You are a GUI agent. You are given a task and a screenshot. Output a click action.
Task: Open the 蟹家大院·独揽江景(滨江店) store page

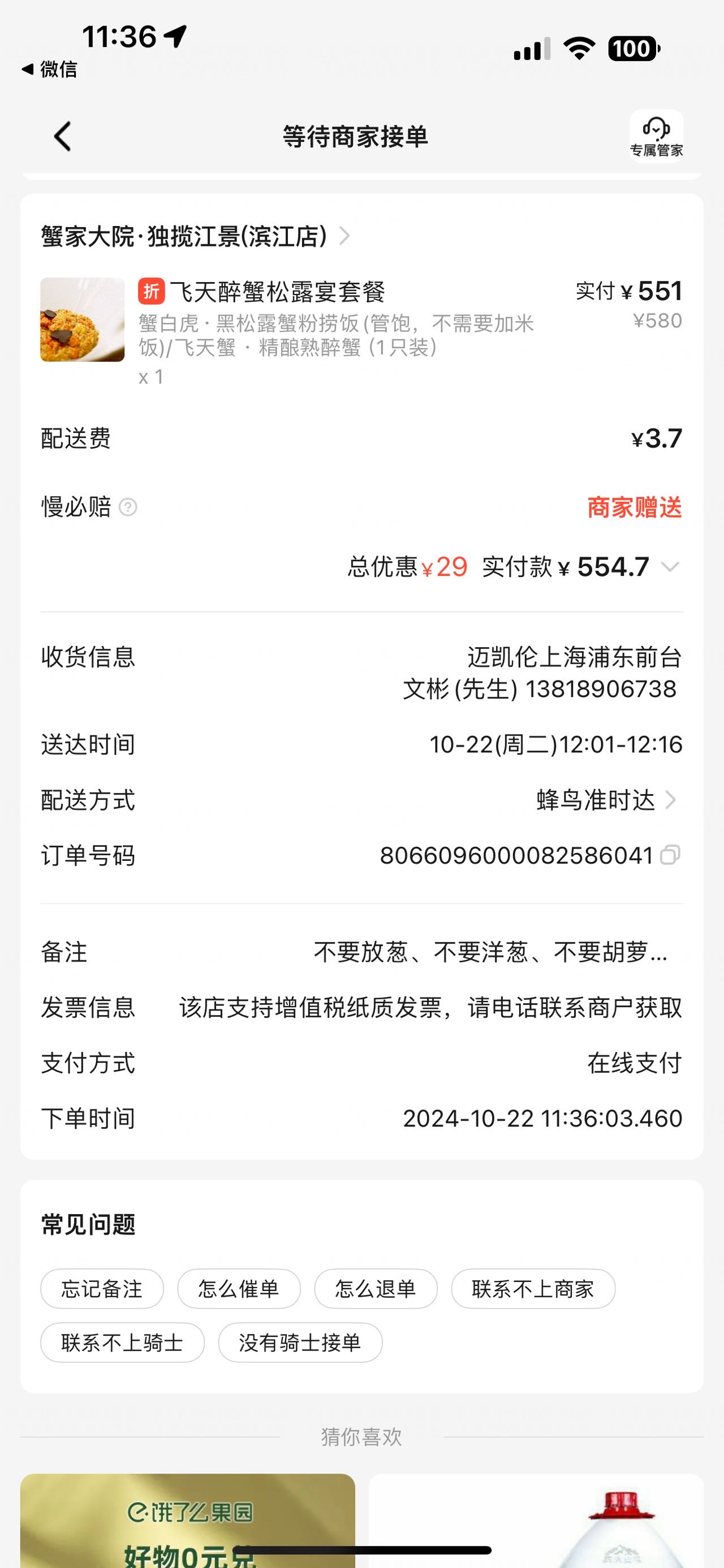pos(195,236)
